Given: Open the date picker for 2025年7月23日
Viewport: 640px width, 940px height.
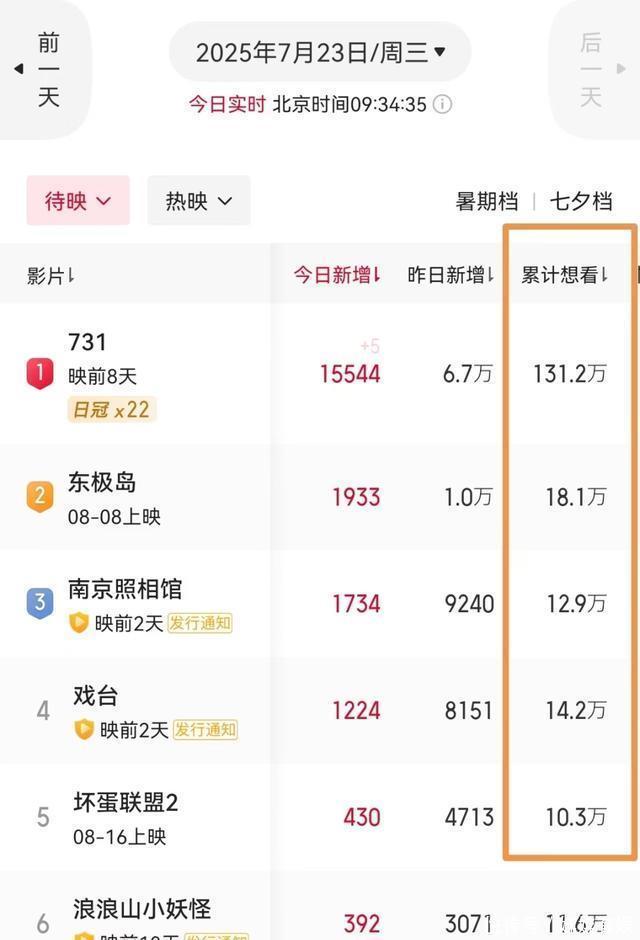Looking at the screenshot, I should [x=320, y=52].
